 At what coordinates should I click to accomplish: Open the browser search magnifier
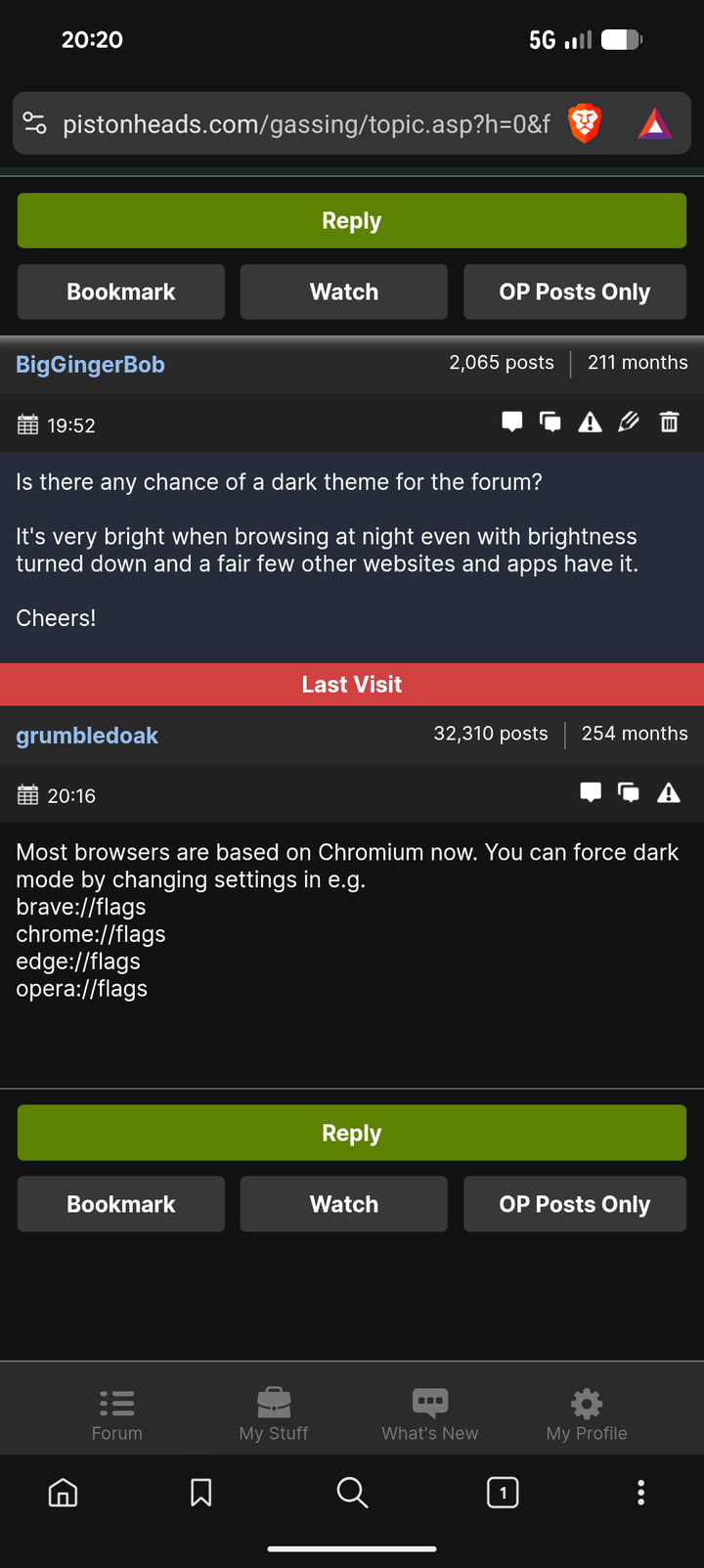tap(352, 1493)
